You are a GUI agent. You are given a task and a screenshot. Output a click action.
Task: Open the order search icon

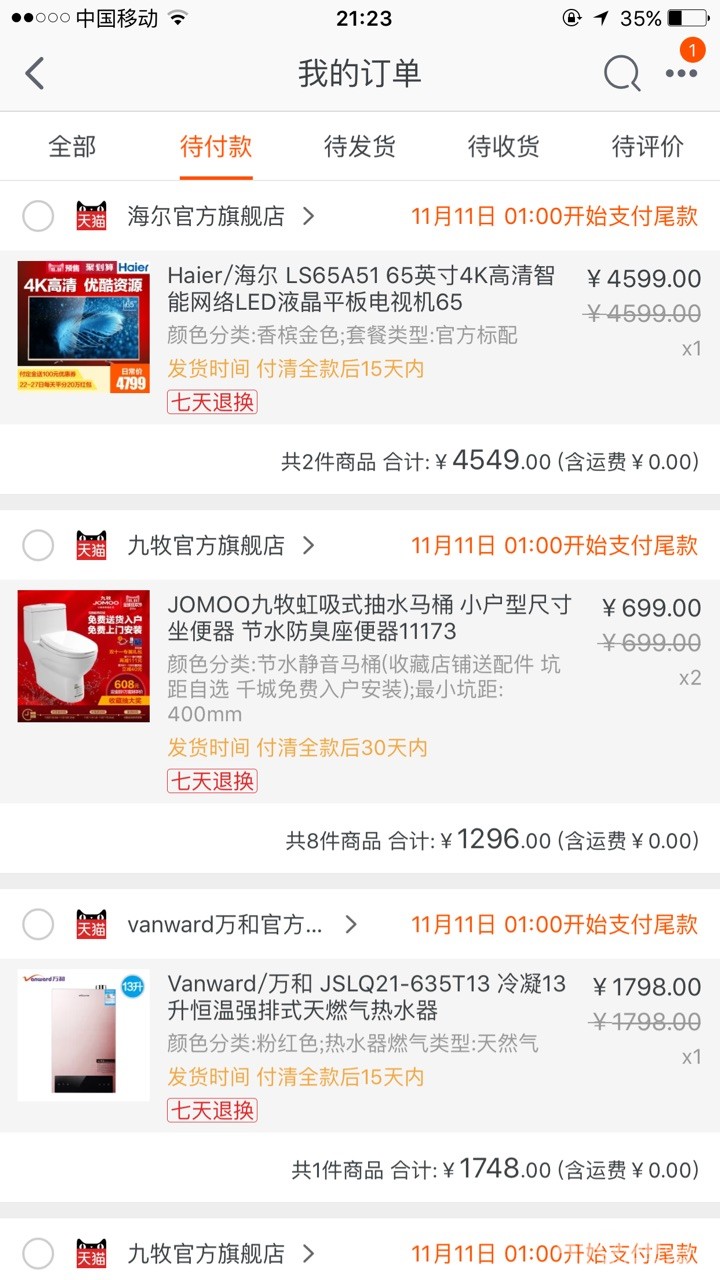621,74
